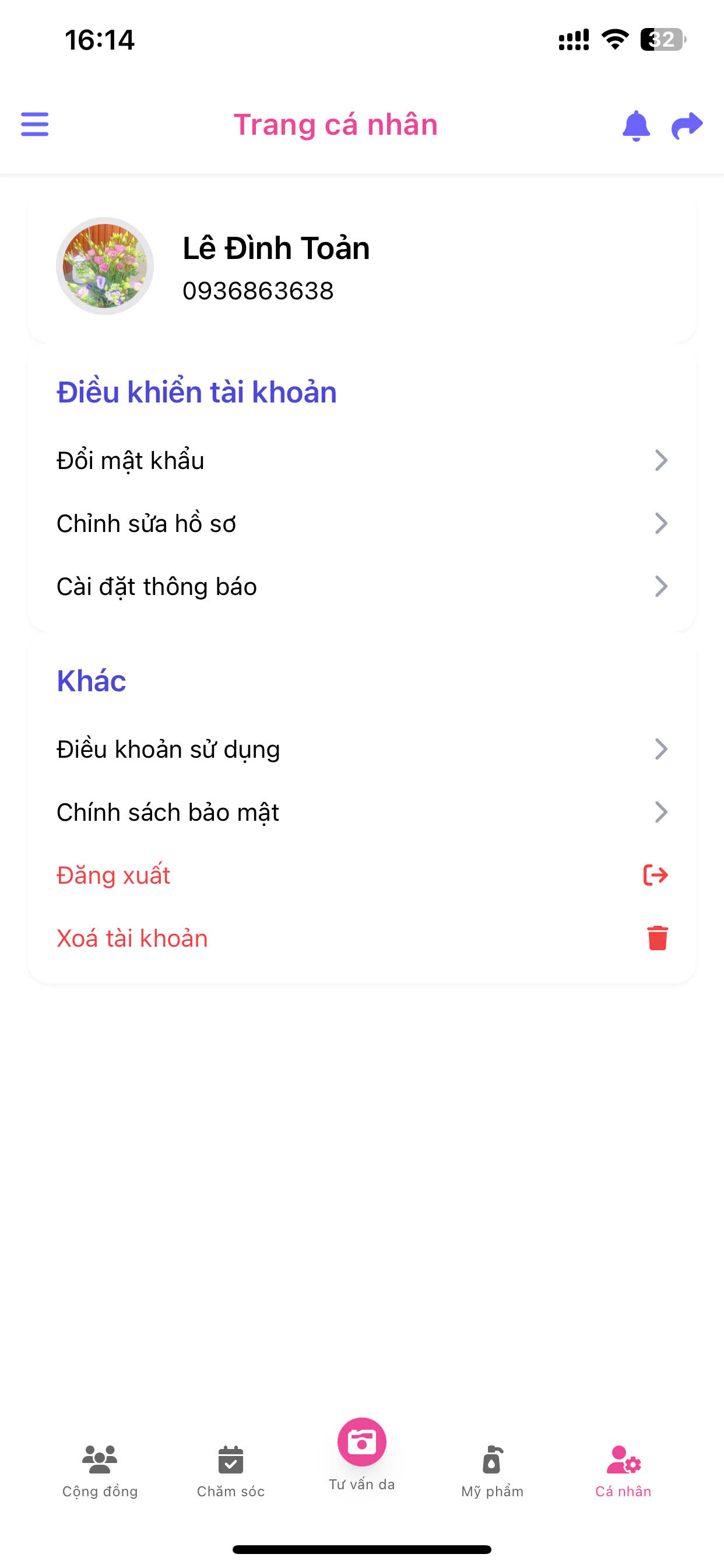View Điều khoản sử dụng
724x1568 pixels.
[362, 750]
